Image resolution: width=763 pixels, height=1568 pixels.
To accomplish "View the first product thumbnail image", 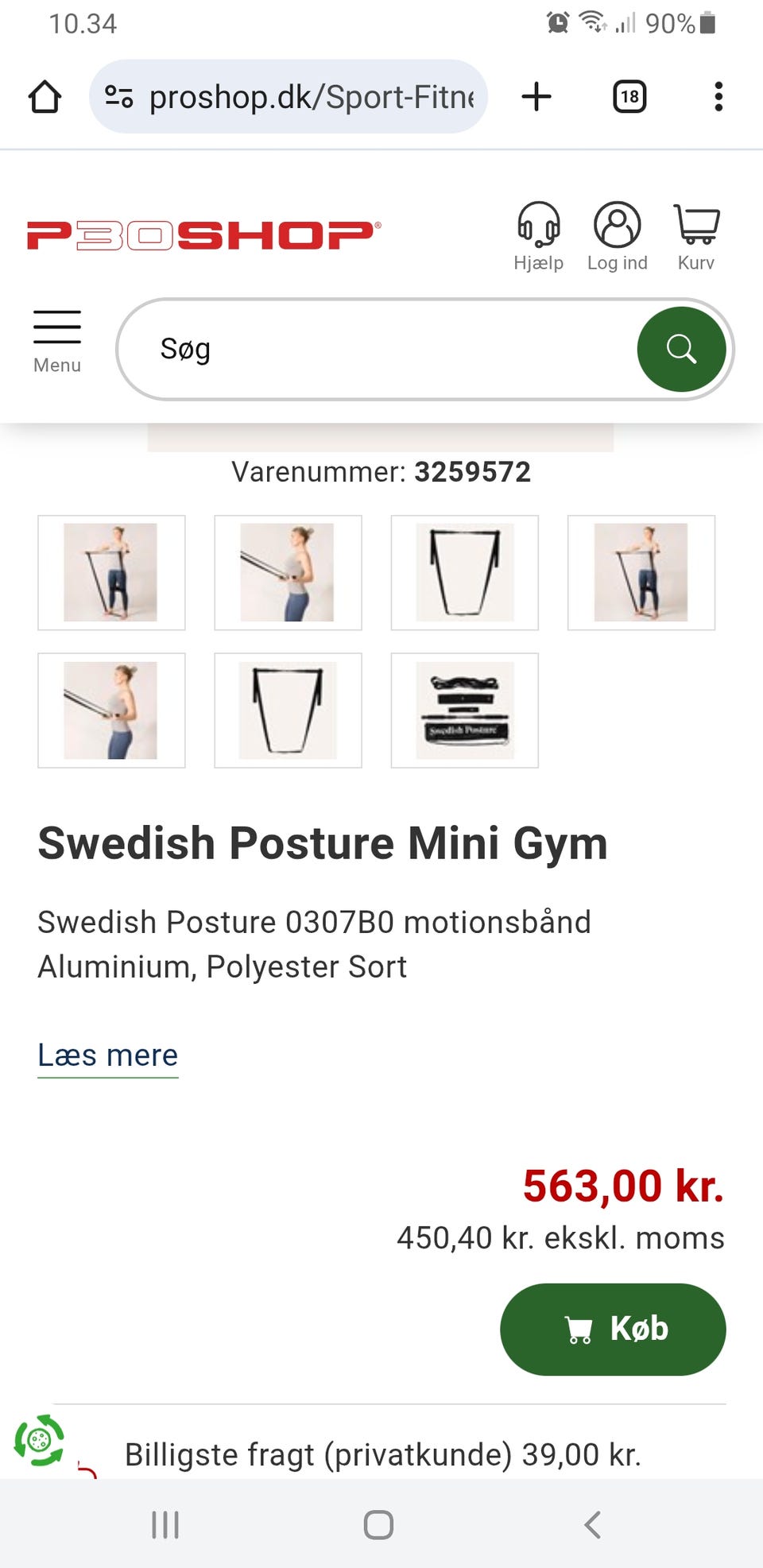I will tap(111, 572).
